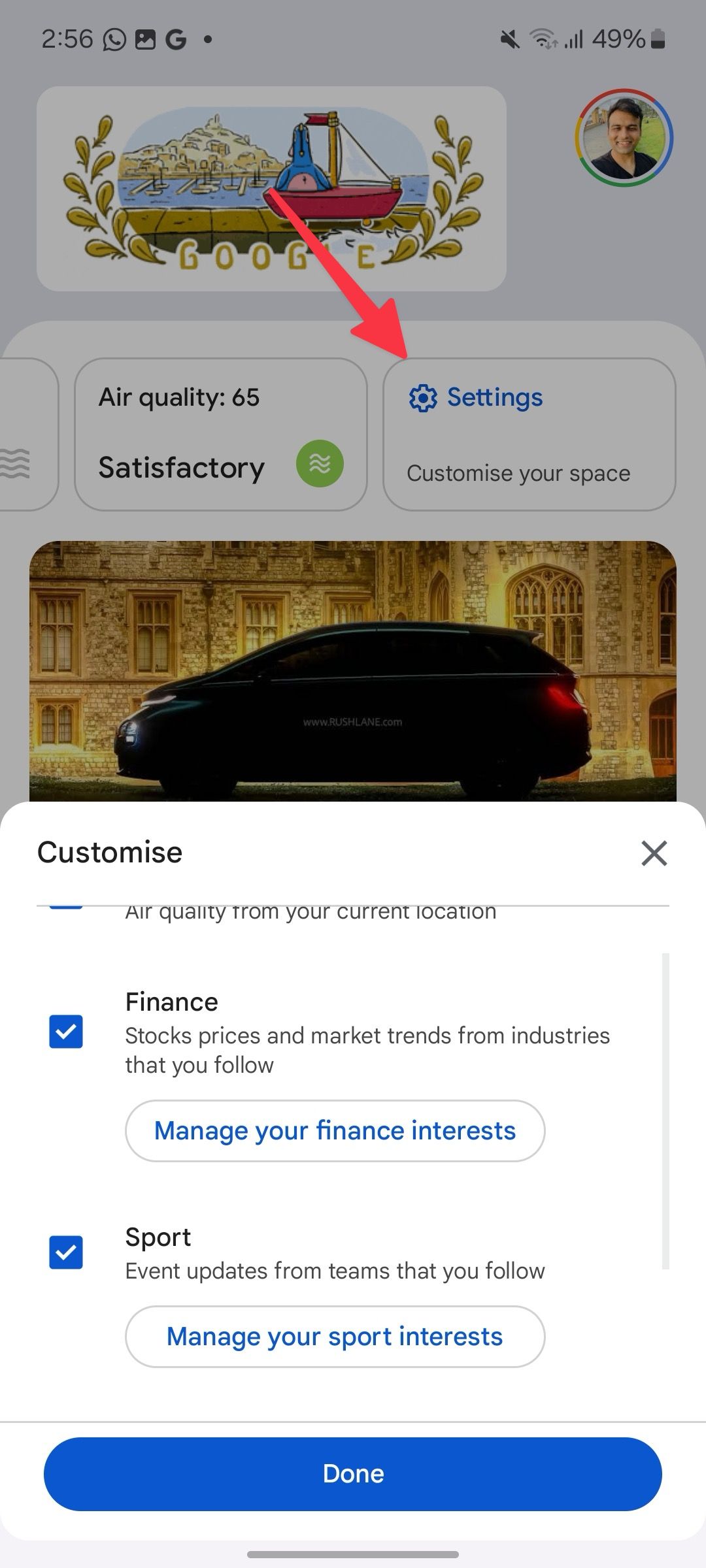Tap the WhatsApp icon in status bar
Screen dimensions: 706x1568
click(114, 39)
